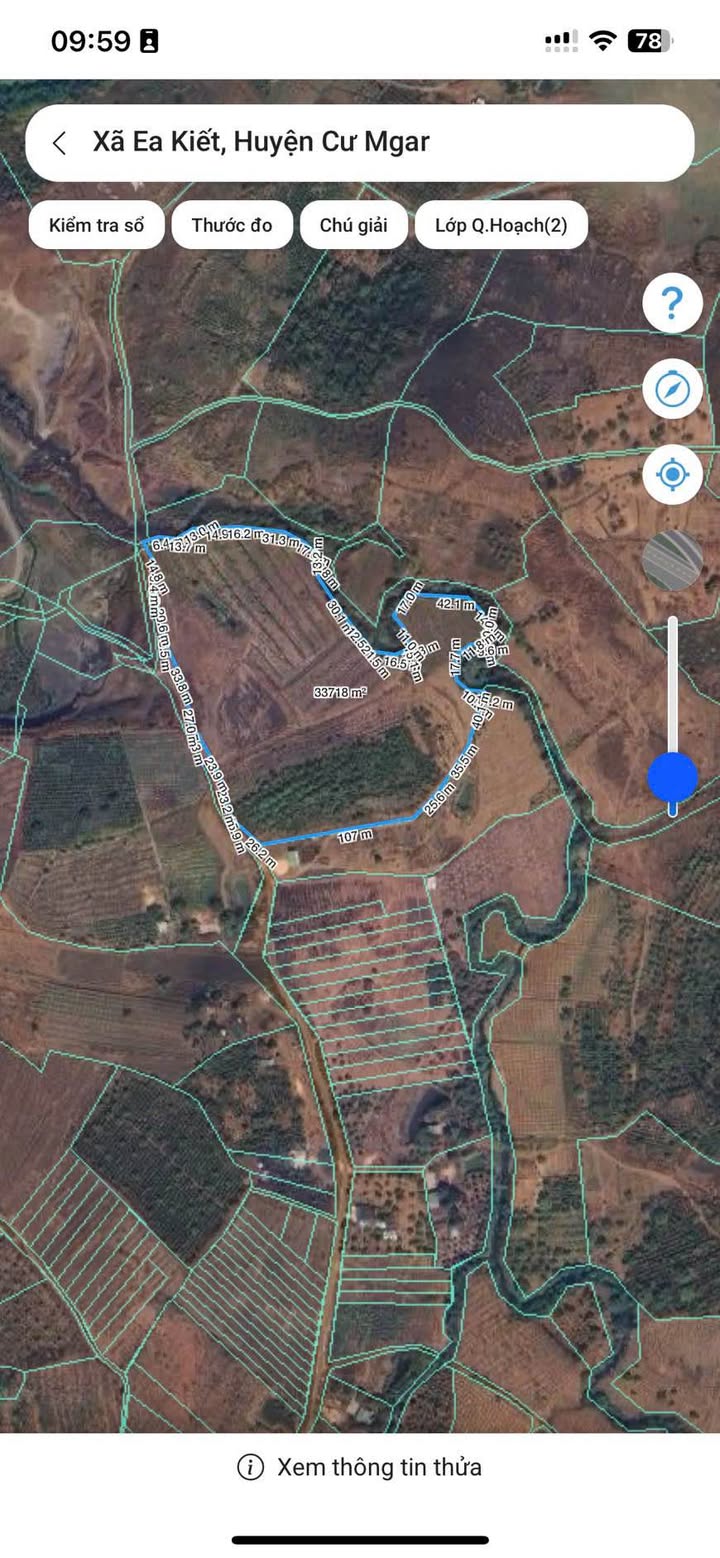This screenshot has width=720, height=1558.
Task: Select the Thước đo measuring tool
Action: coord(232,225)
